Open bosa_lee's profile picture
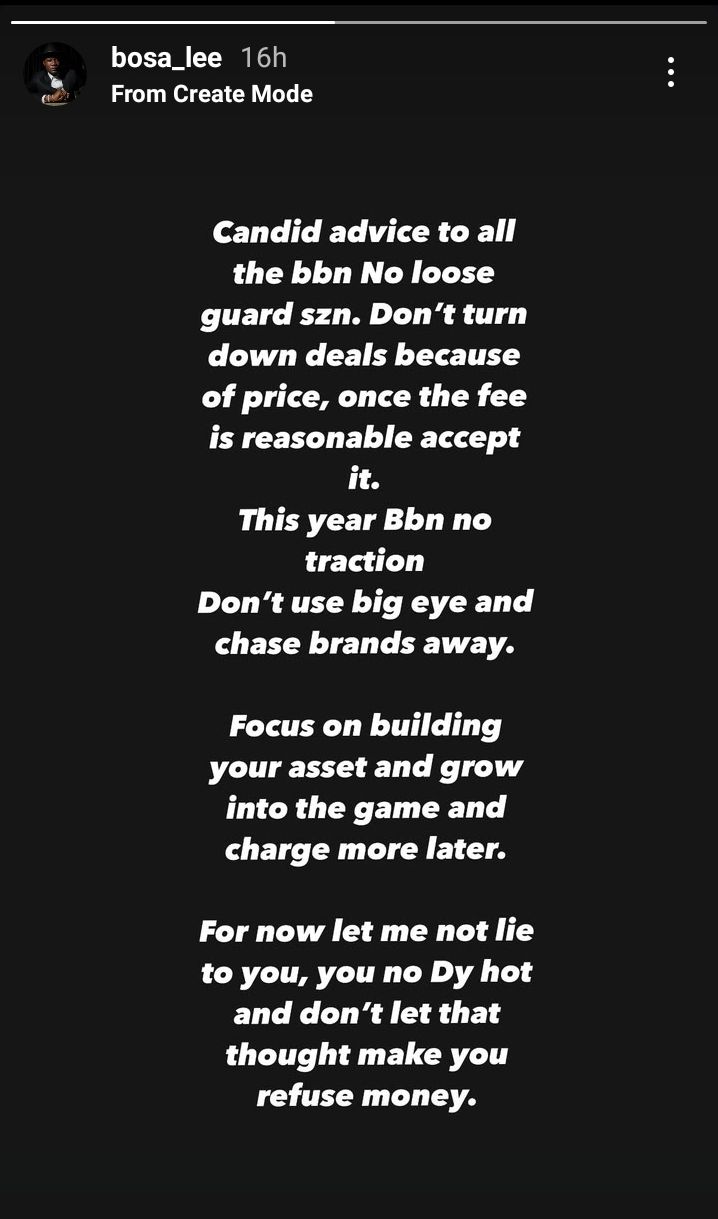This screenshot has width=718, height=1219. pyautogui.click(x=55, y=74)
